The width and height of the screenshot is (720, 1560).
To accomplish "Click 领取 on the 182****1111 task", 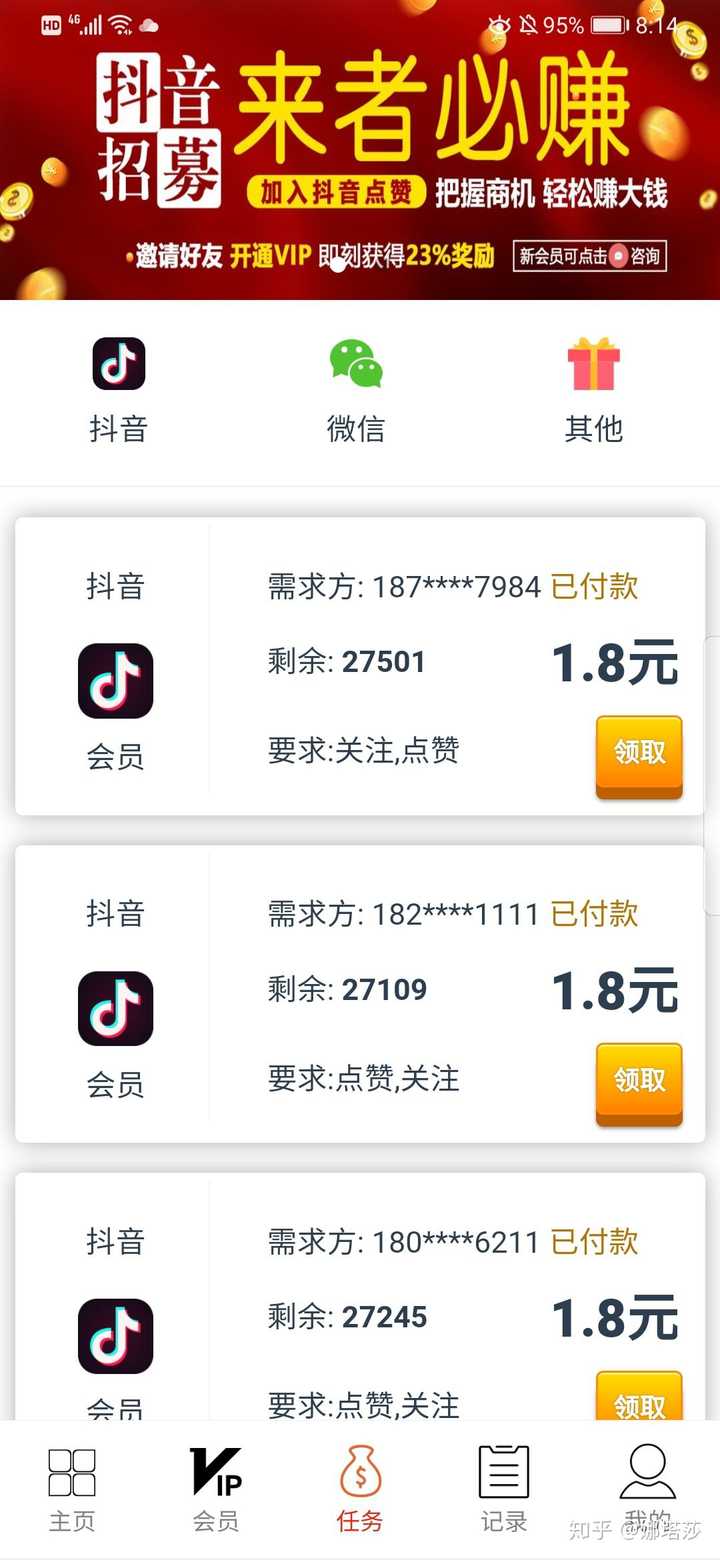I will tap(638, 1084).
